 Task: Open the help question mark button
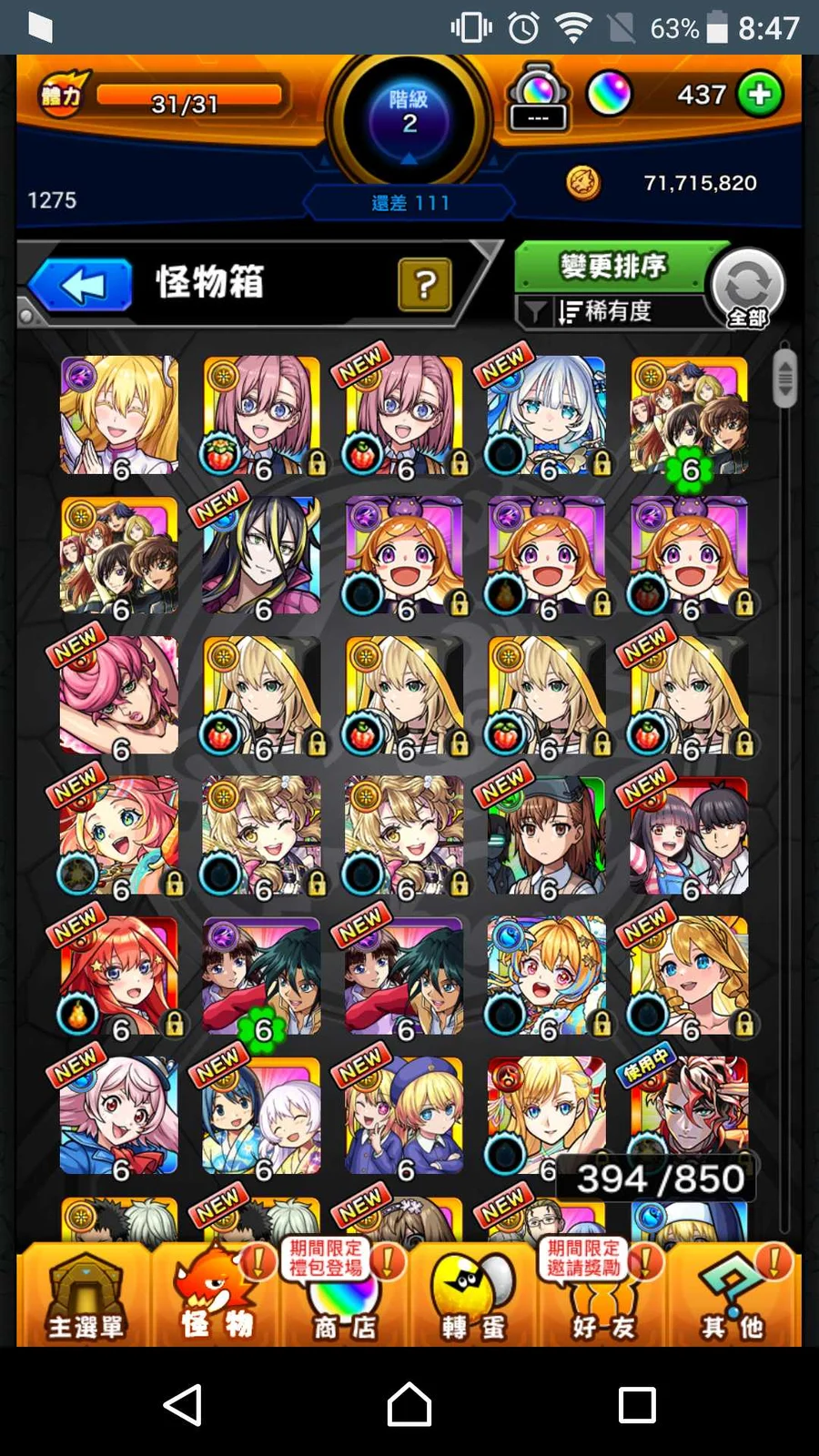(424, 285)
